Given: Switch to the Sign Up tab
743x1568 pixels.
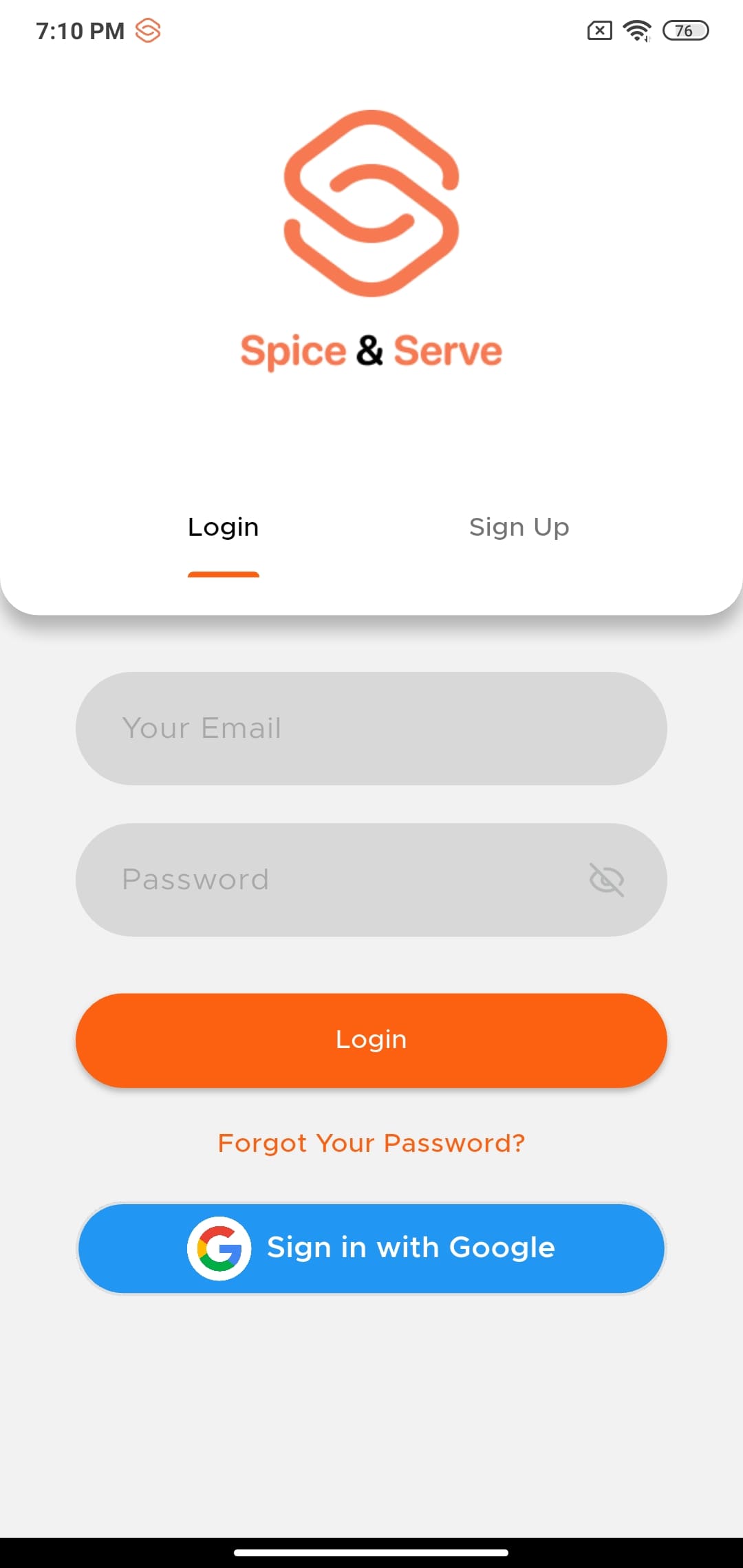Looking at the screenshot, I should (x=519, y=527).
